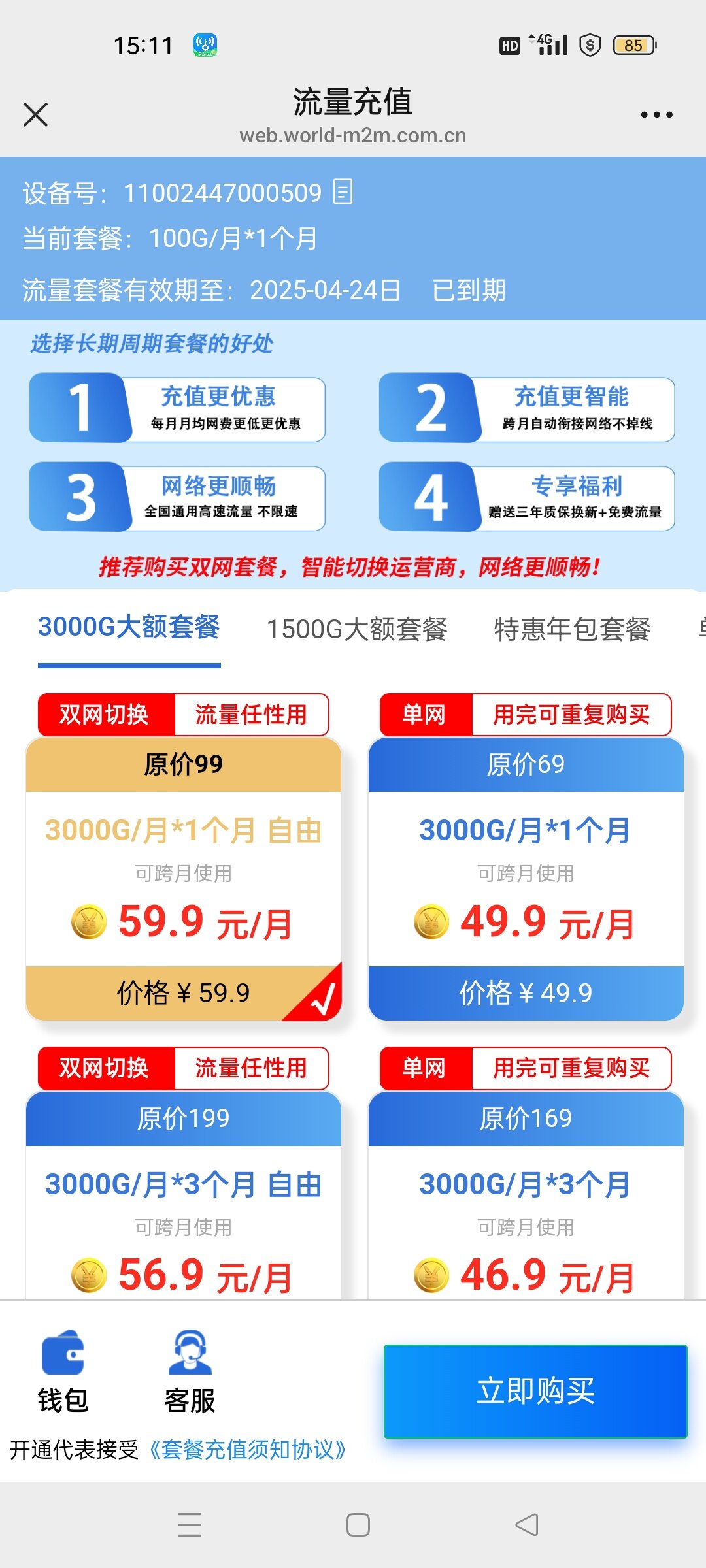Switch to the 特惠年包套餐 tab
This screenshot has height=1568, width=706.
(x=572, y=629)
